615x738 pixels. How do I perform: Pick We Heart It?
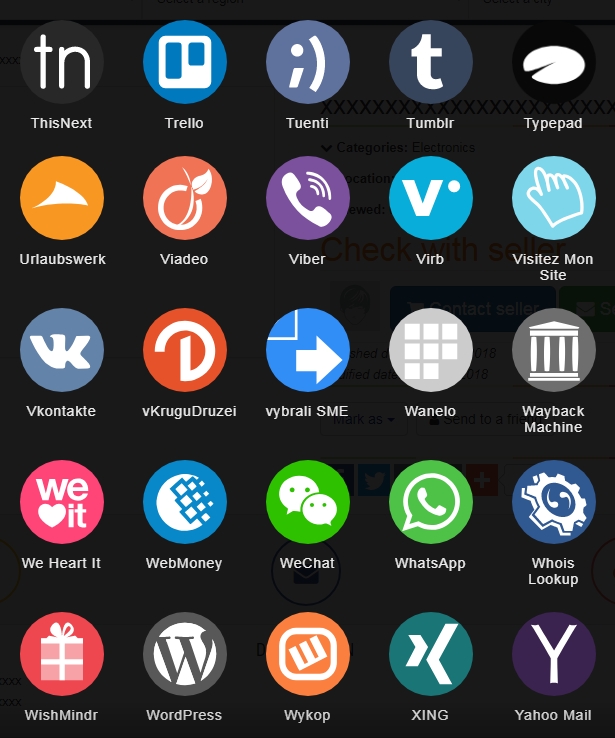pos(62,502)
